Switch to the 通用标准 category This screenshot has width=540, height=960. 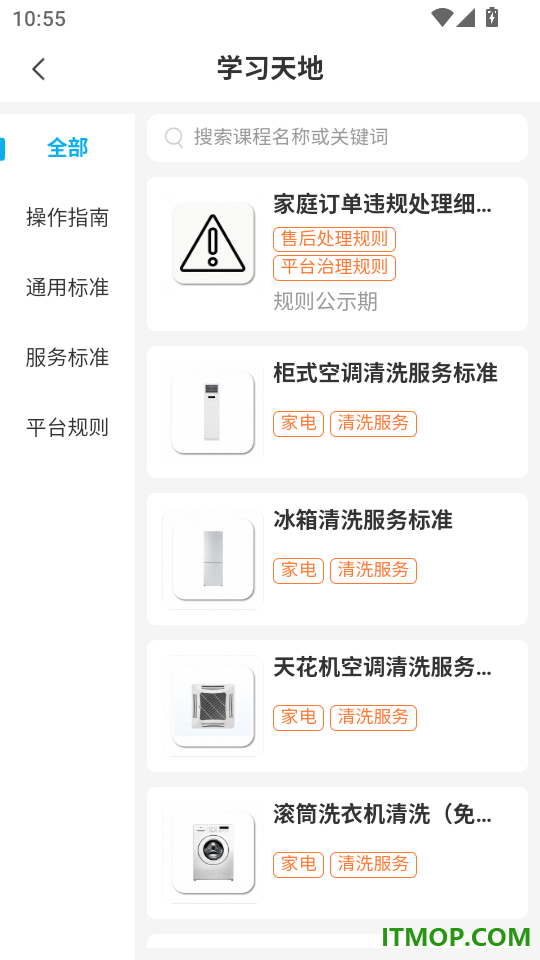(67, 287)
